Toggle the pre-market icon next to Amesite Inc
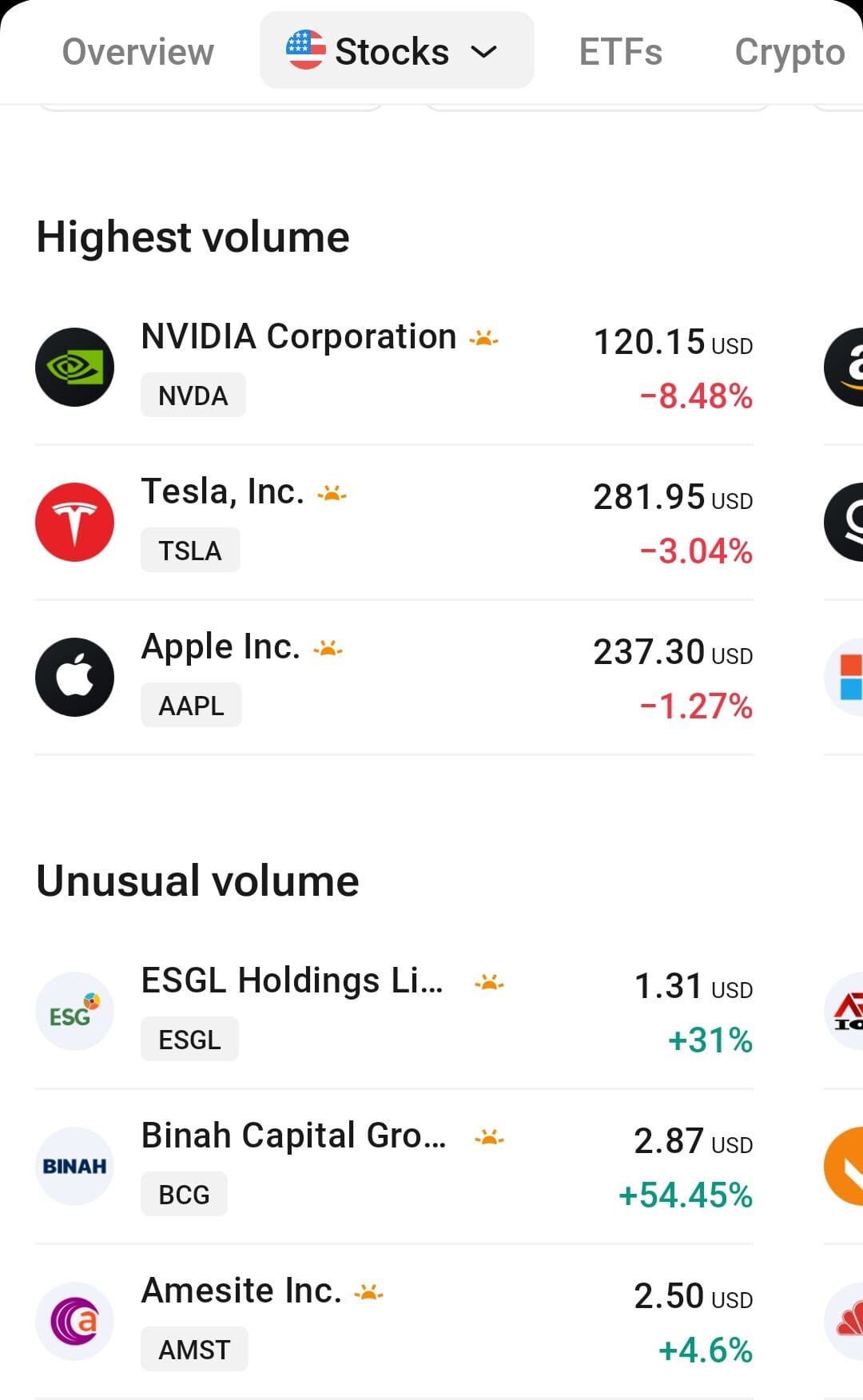The height and width of the screenshot is (1400, 863). coord(368,1291)
